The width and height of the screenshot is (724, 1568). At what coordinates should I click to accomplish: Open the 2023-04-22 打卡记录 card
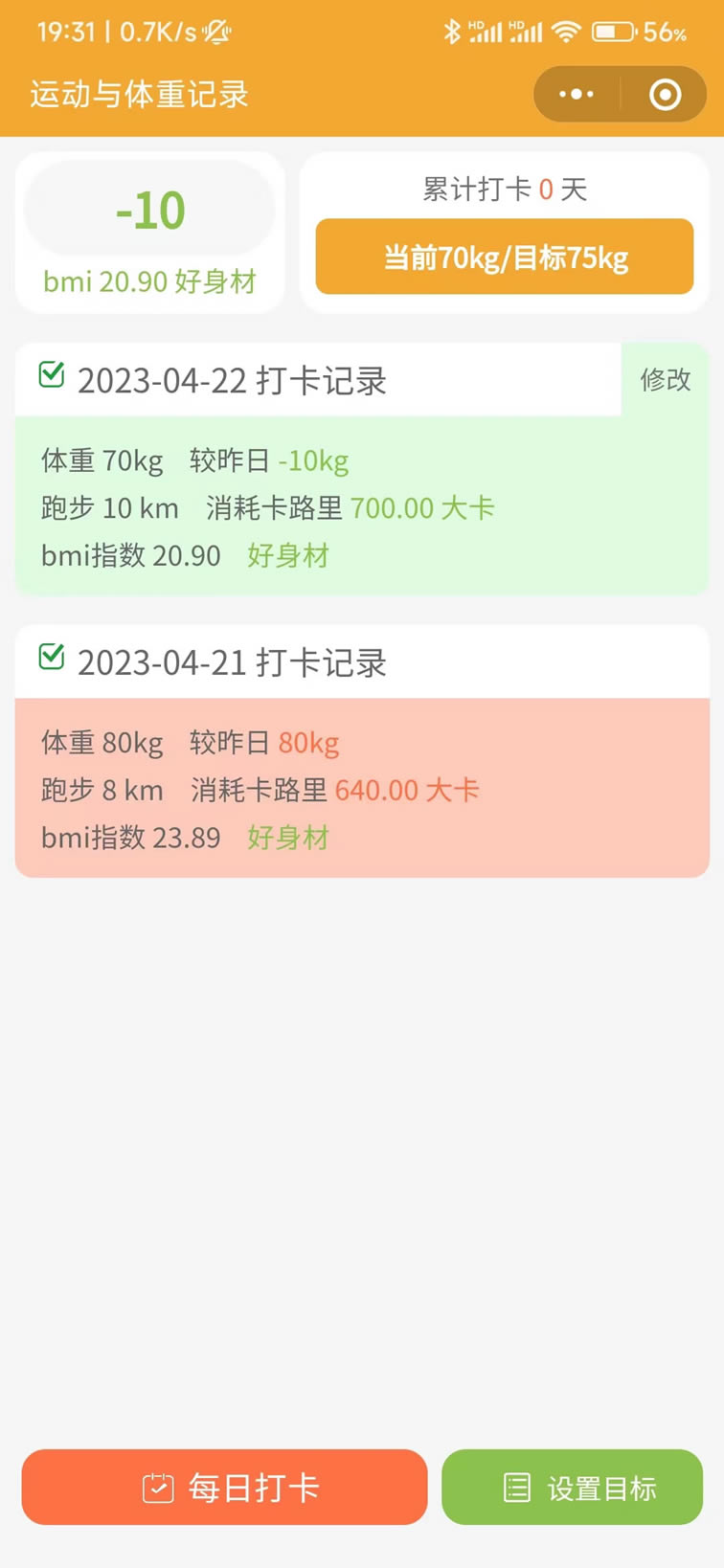[x=362, y=469]
